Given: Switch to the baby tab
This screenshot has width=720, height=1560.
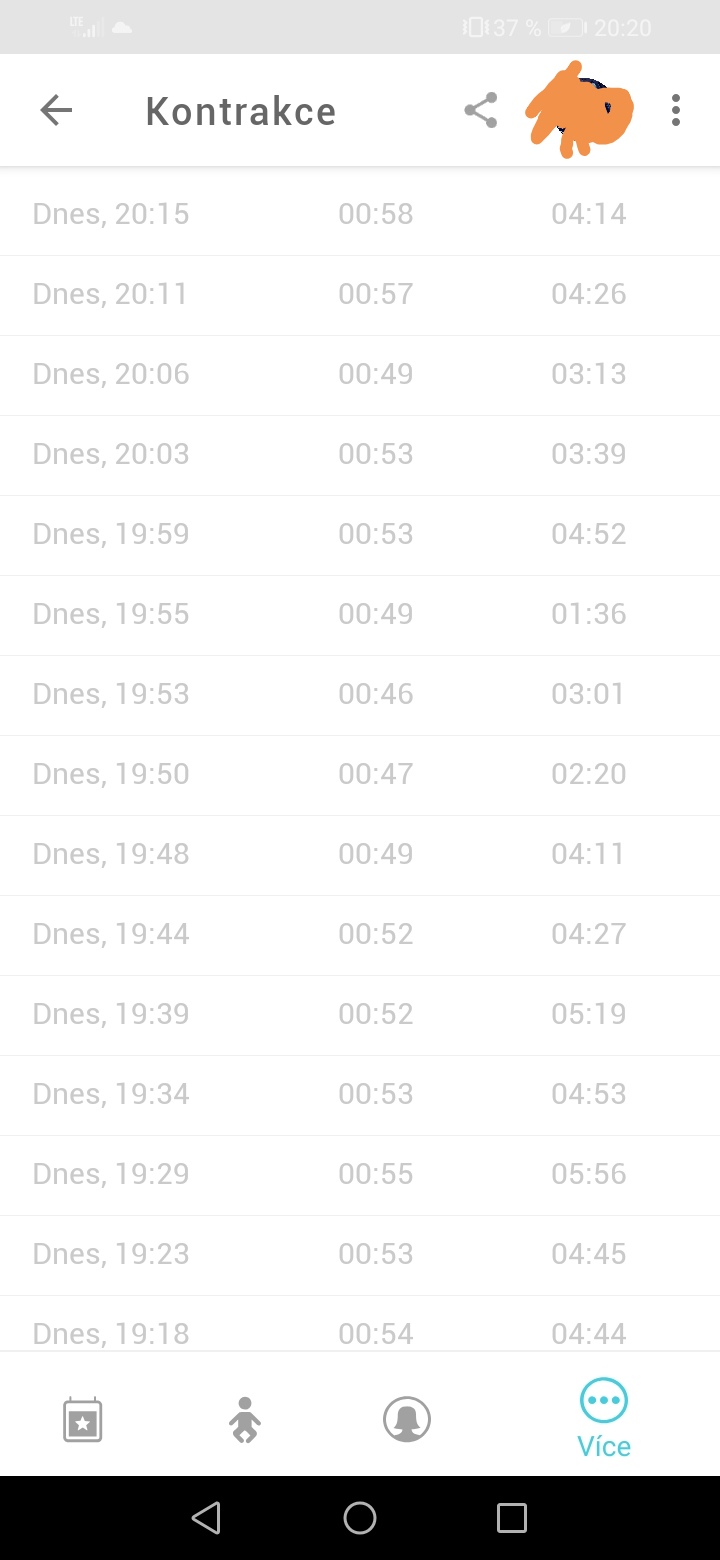Looking at the screenshot, I should pyautogui.click(x=244, y=1419).
